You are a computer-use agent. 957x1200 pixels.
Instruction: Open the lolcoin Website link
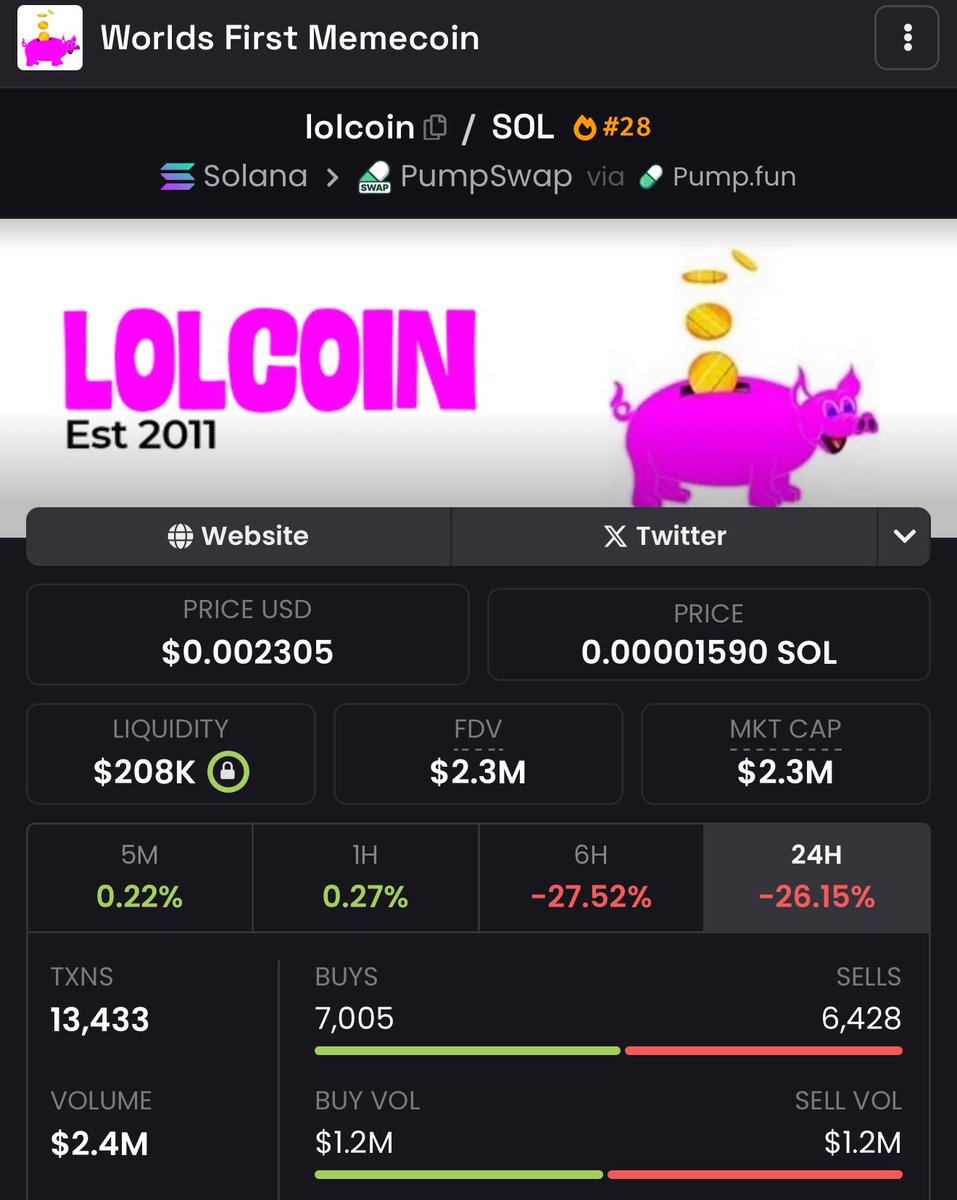click(x=239, y=536)
